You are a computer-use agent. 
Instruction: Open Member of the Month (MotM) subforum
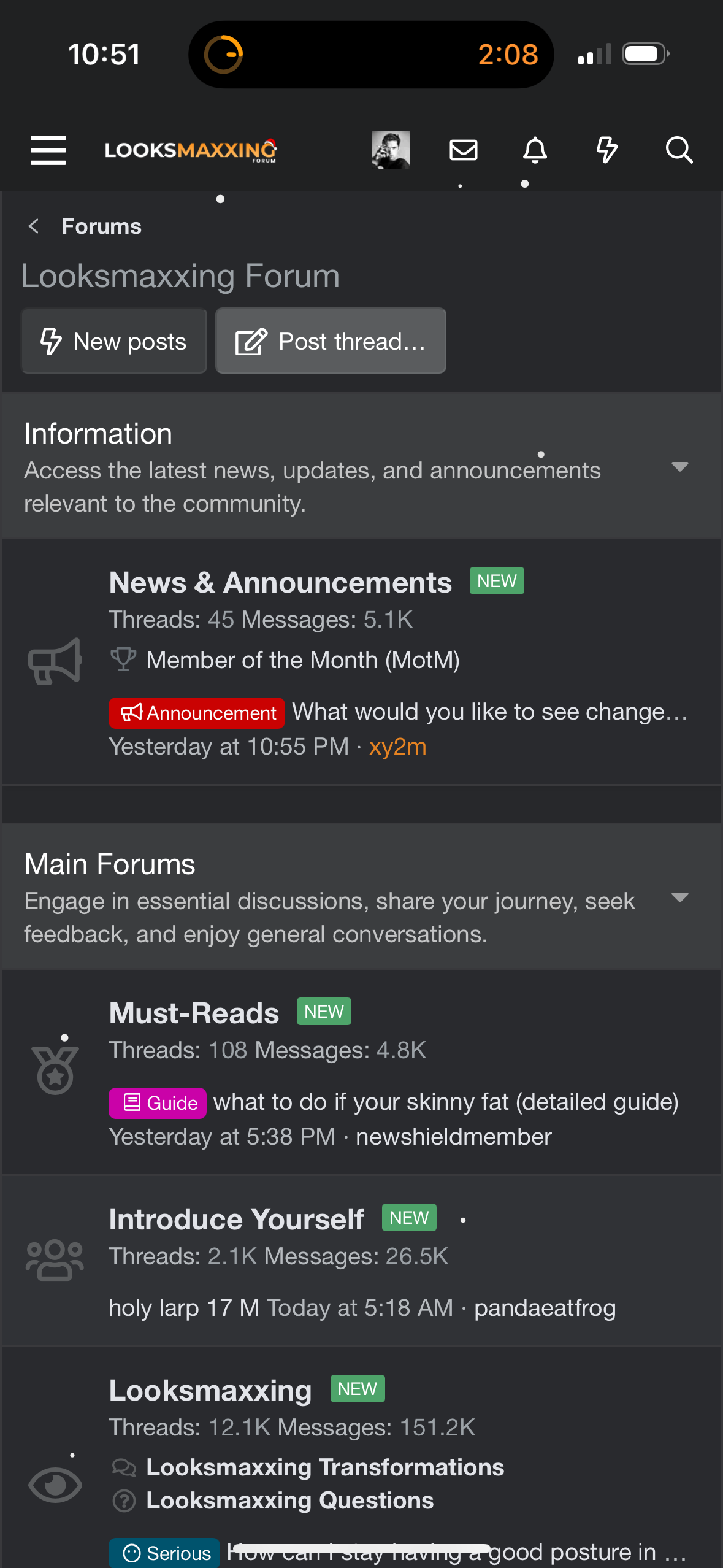click(303, 660)
